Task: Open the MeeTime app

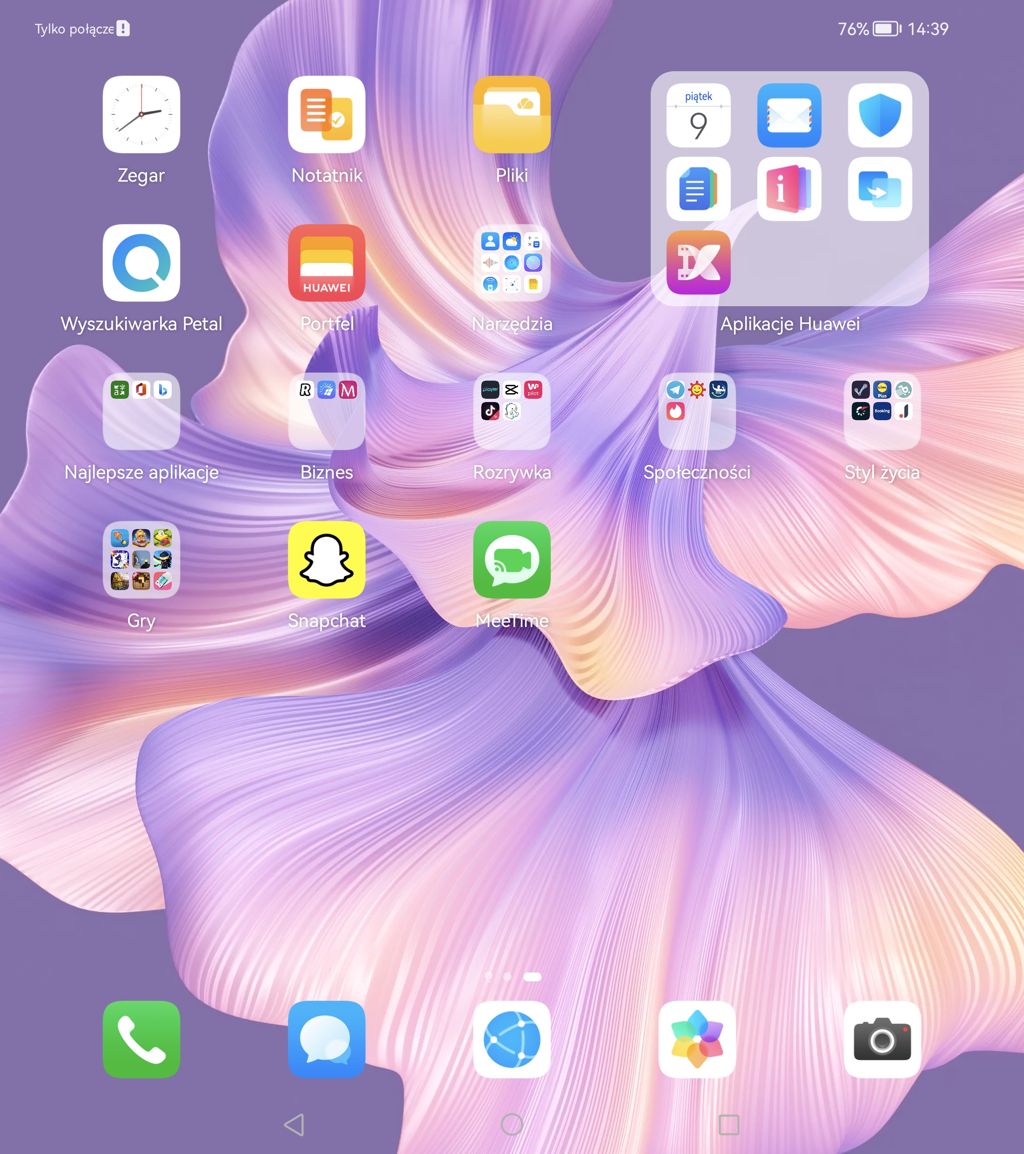Action: point(511,559)
